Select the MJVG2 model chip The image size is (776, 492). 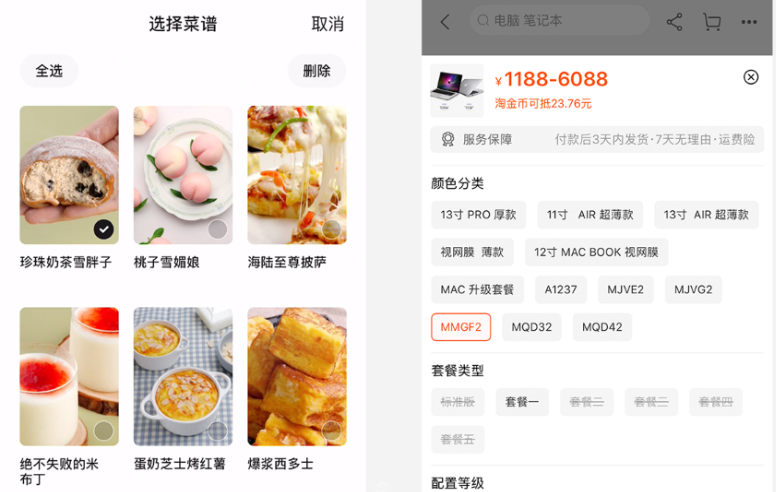point(693,290)
